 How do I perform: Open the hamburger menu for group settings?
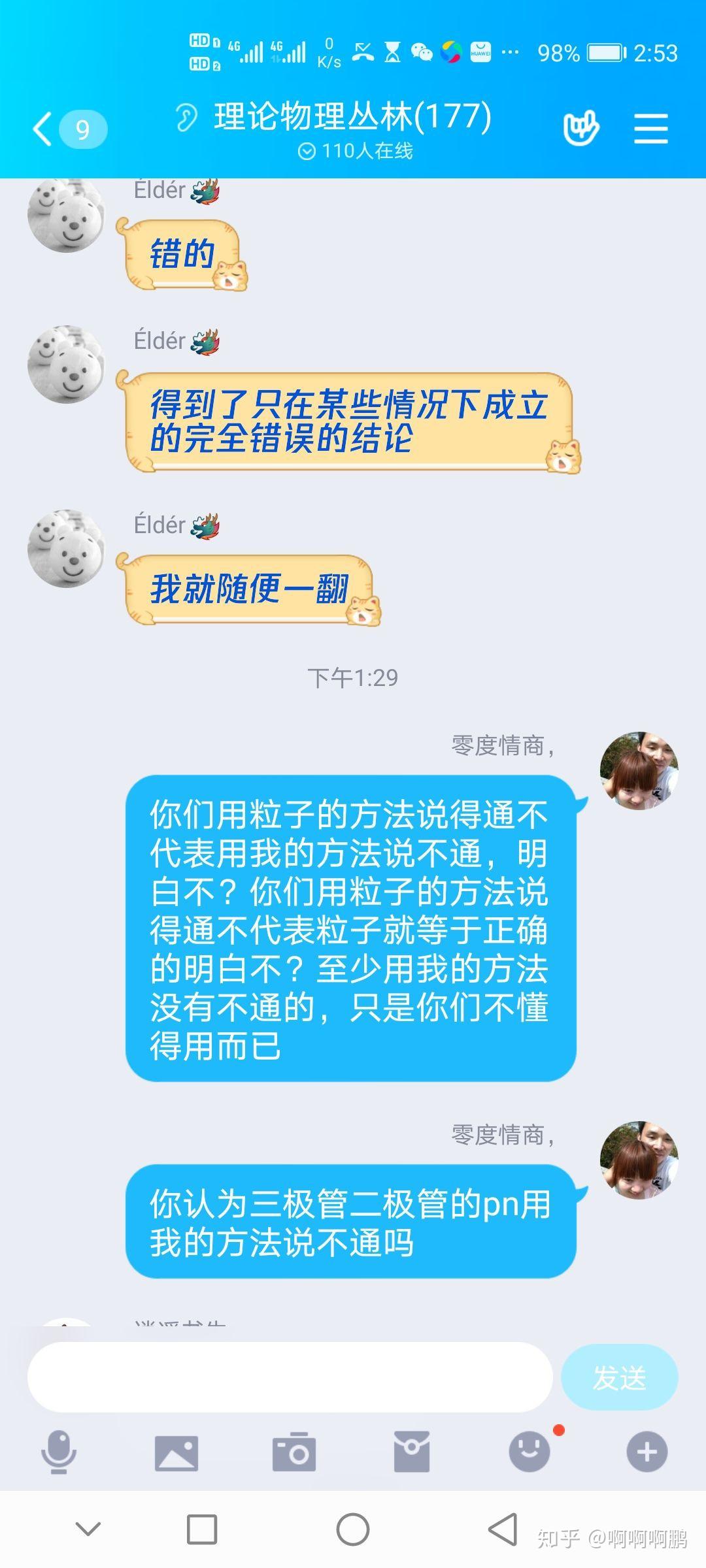(650, 127)
